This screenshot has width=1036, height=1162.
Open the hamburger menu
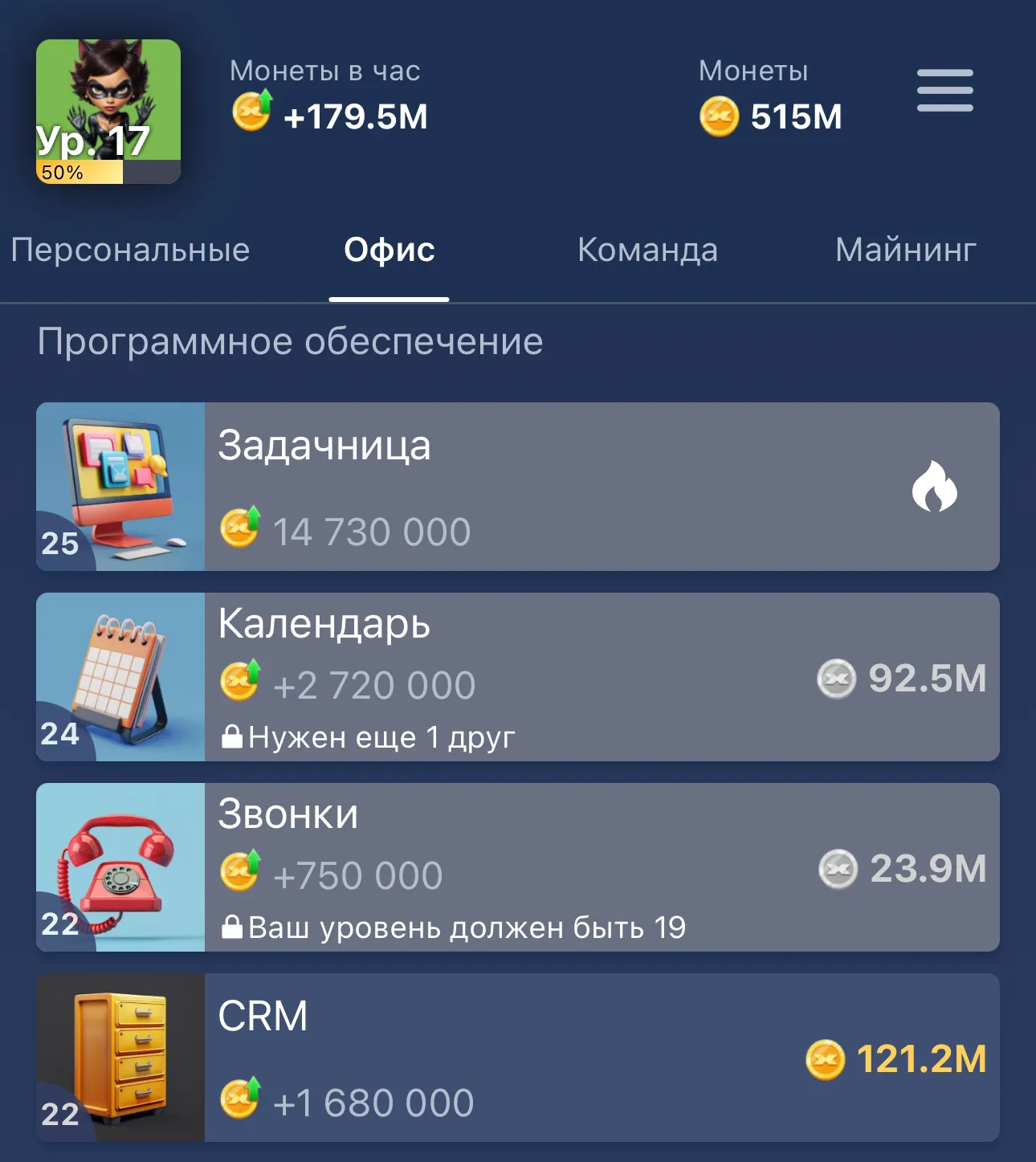(x=944, y=90)
